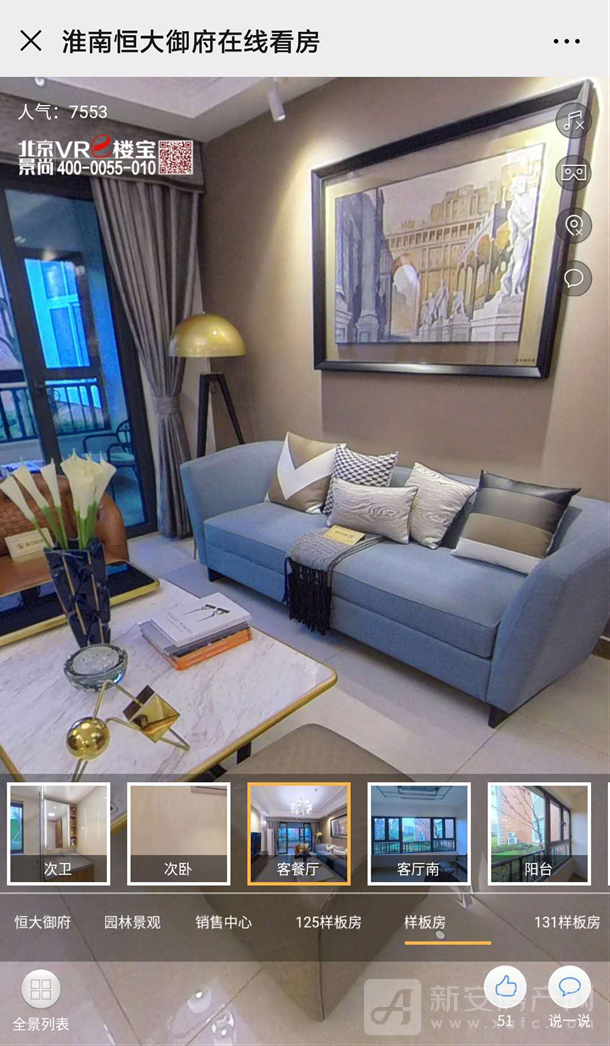Viewport: 610px width, 1046px height.
Task: Jump to the 阳台 panorama
Action: [x=539, y=833]
